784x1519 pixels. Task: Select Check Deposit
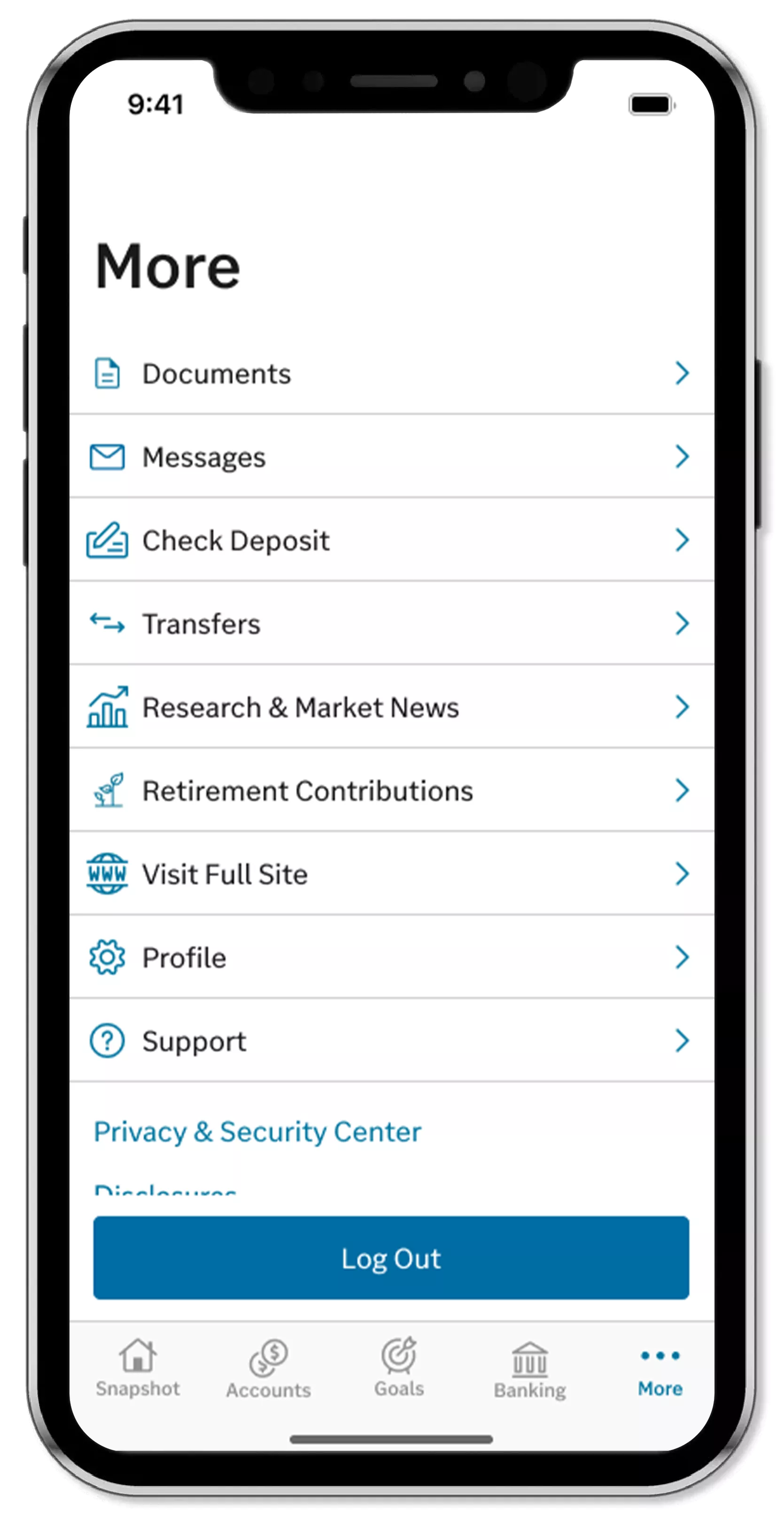pyautogui.click(x=391, y=540)
